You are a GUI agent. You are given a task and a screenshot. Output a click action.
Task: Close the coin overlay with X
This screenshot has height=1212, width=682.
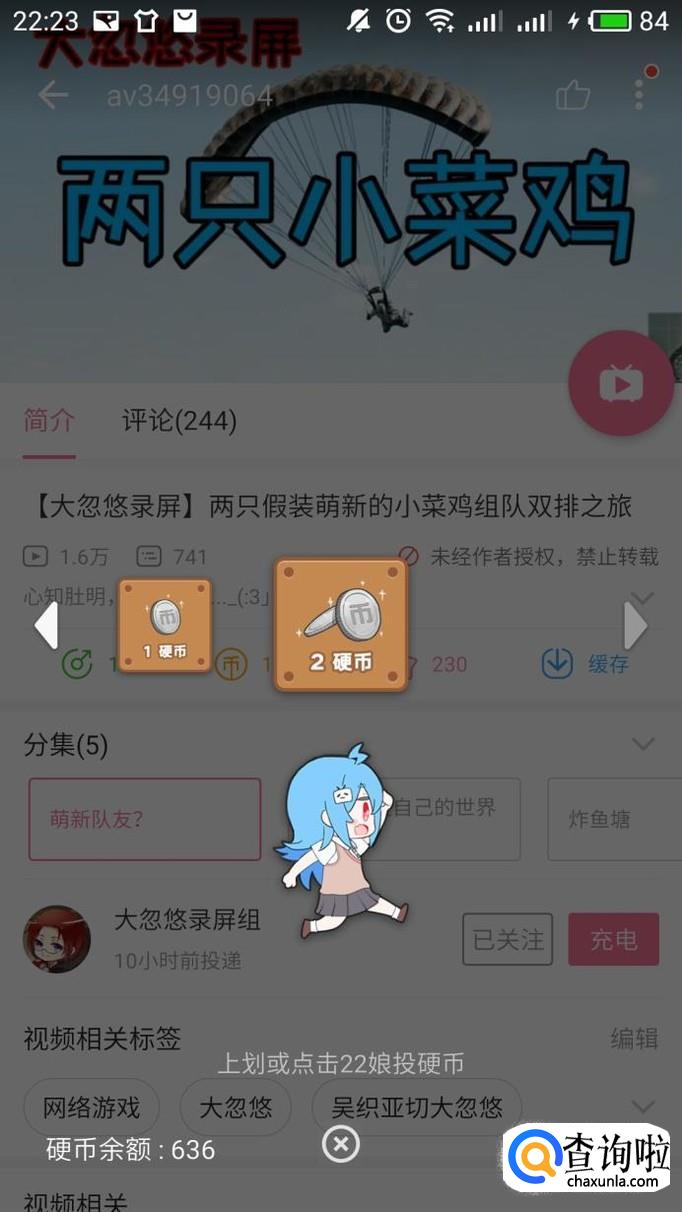[x=341, y=1143]
